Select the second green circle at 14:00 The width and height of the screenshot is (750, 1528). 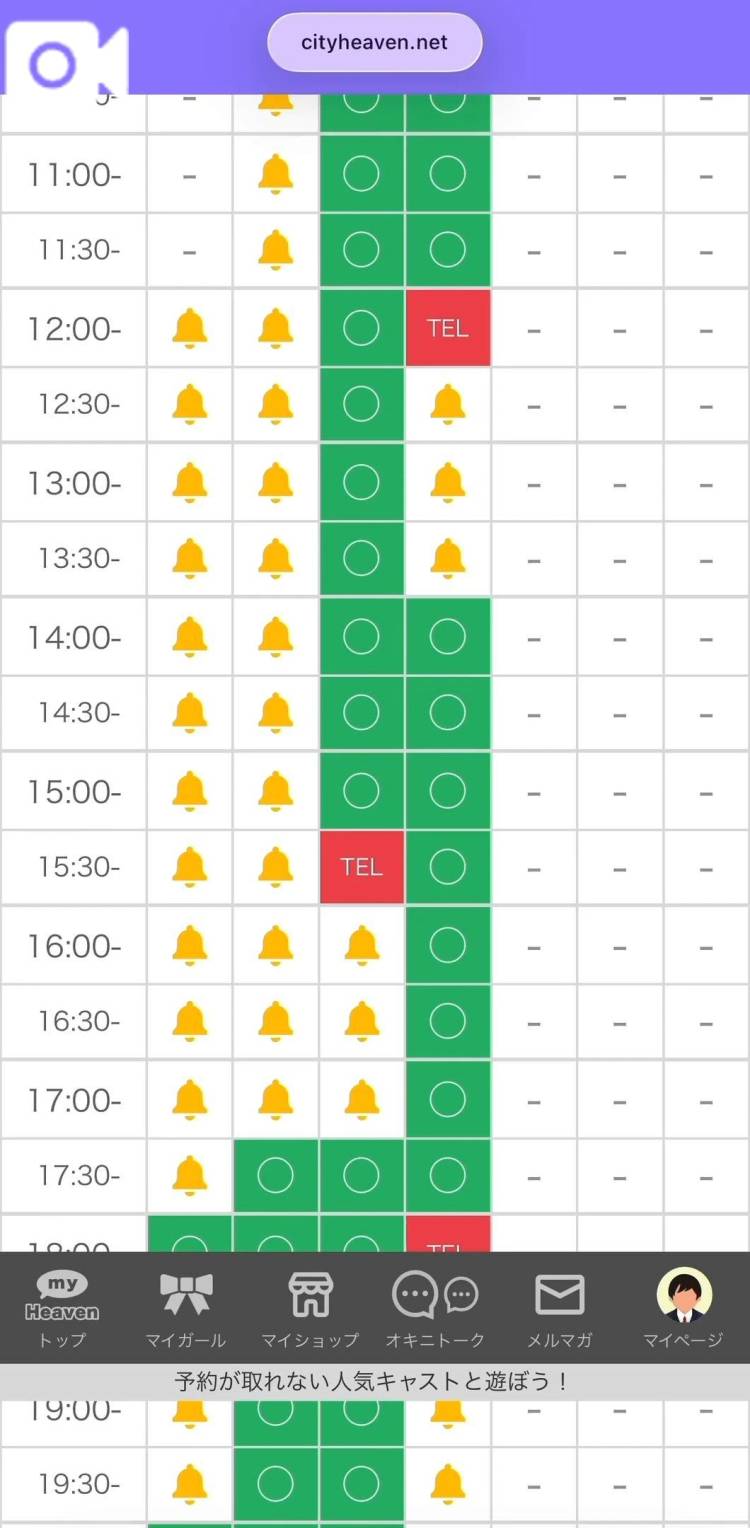[448, 636]
